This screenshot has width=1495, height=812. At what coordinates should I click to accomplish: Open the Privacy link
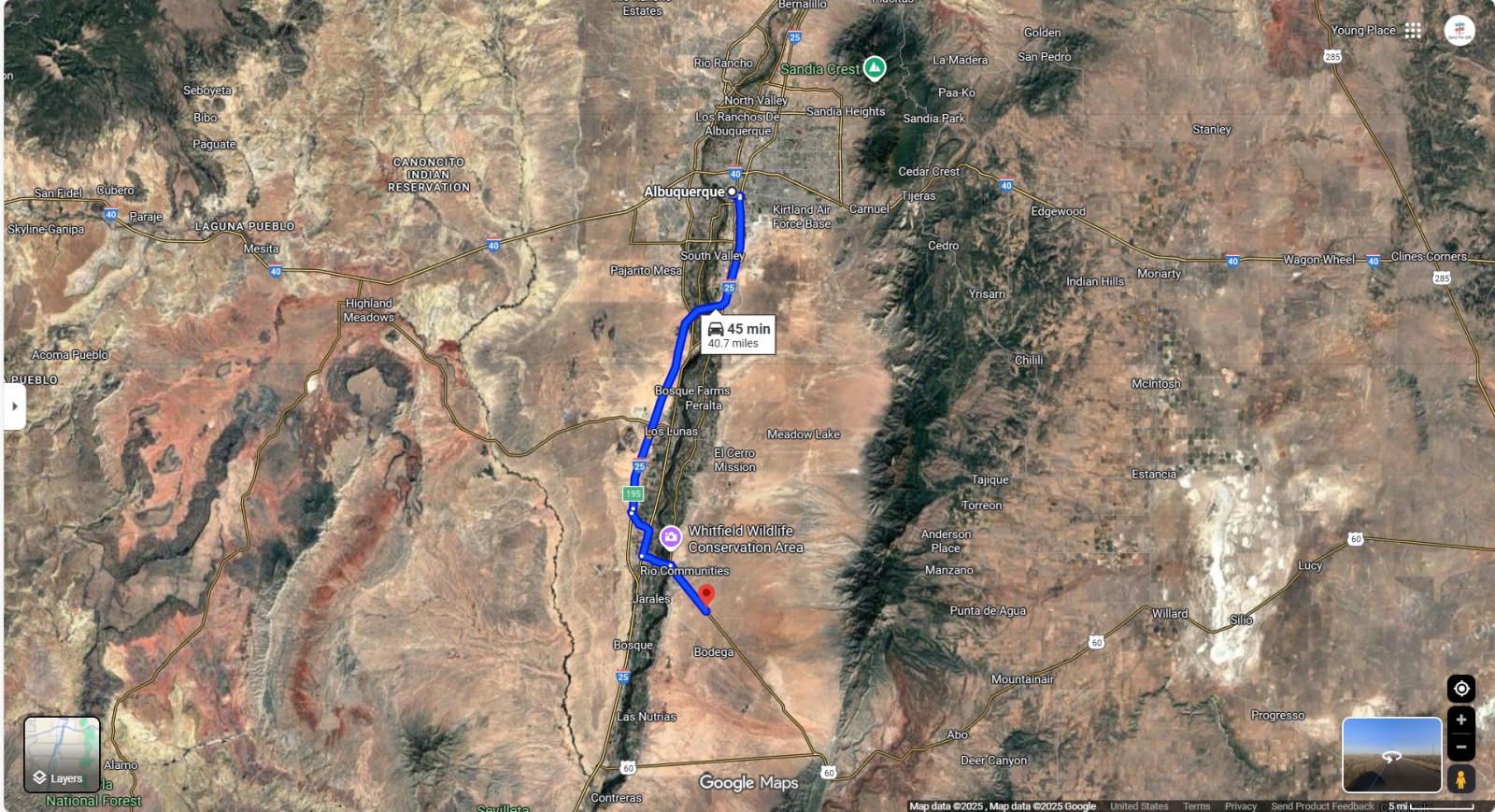click(x=1240, y=806)
